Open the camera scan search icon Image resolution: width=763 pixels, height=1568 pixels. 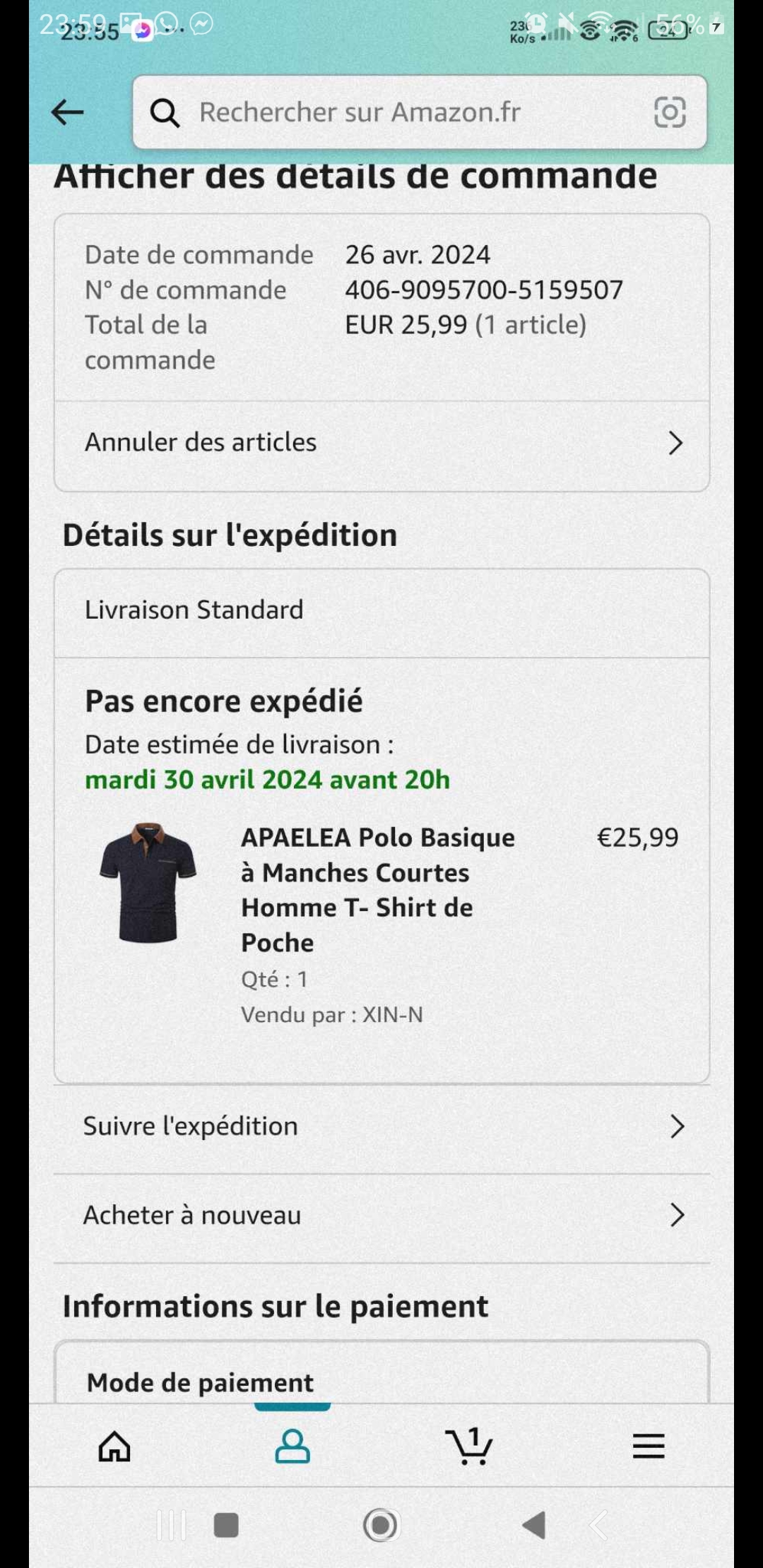tap(669, 112)
